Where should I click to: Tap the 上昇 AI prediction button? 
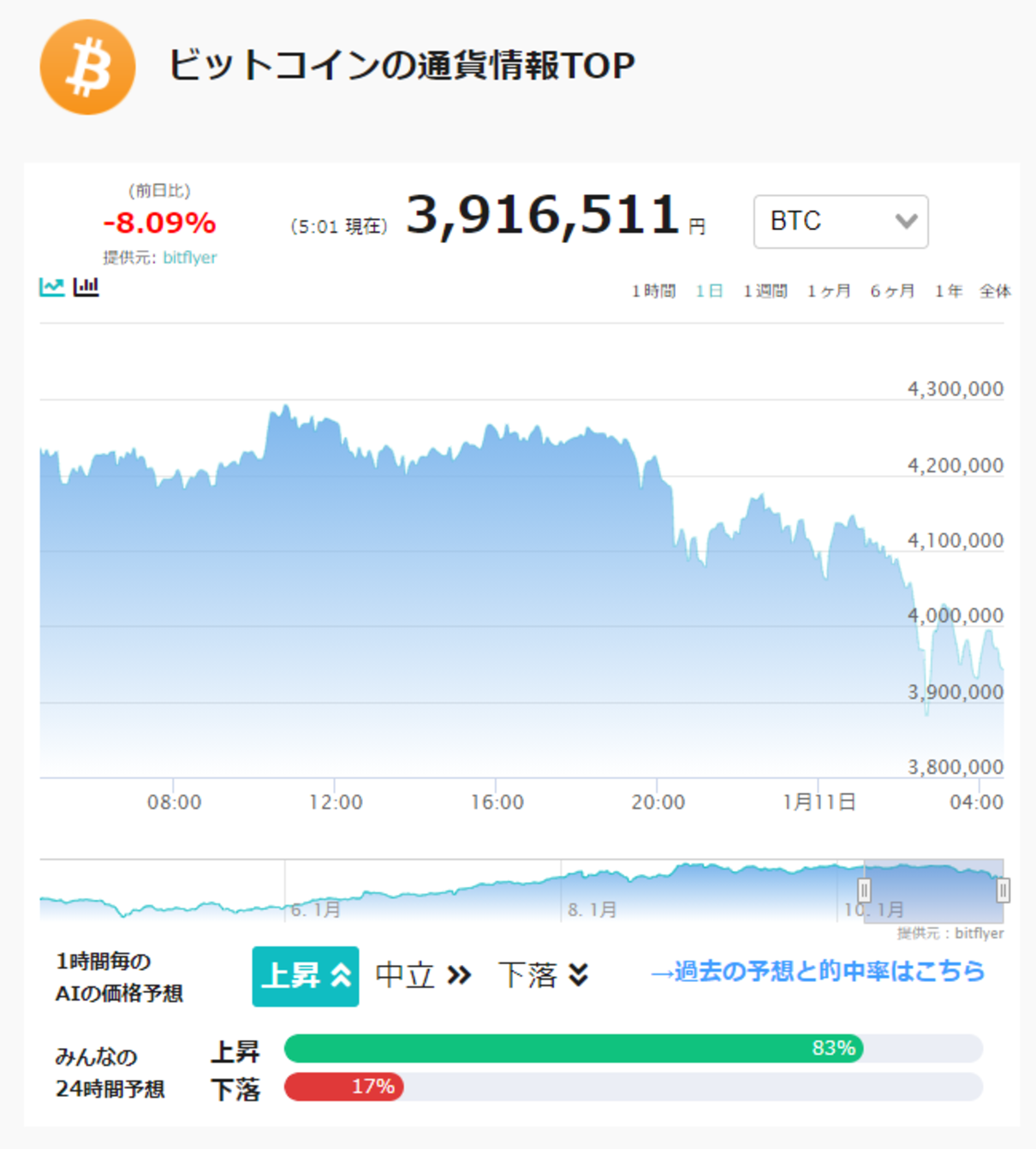pyautogui.click(x=306, y=976)
